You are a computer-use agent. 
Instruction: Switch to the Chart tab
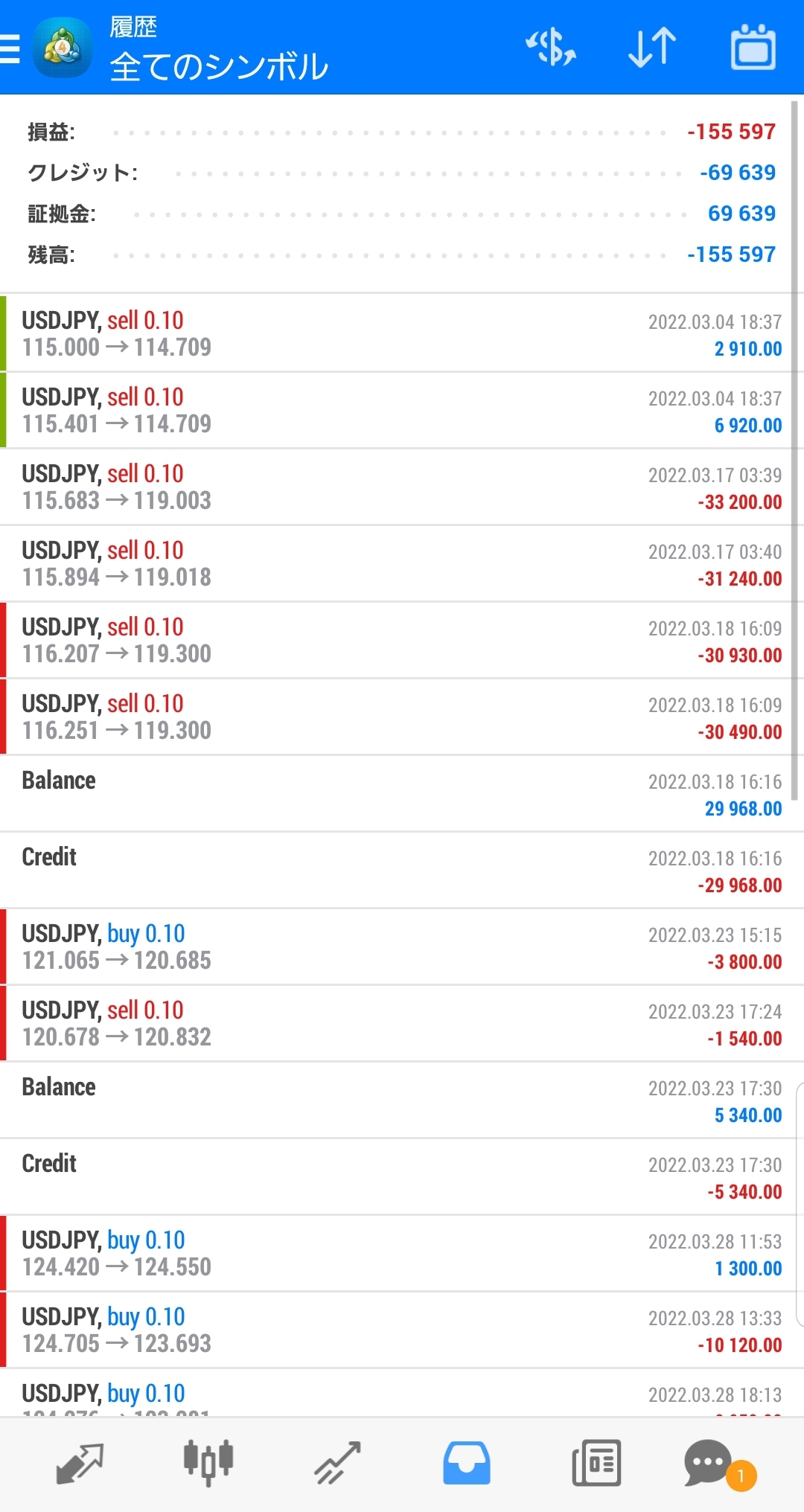(x=208, y=1463)
